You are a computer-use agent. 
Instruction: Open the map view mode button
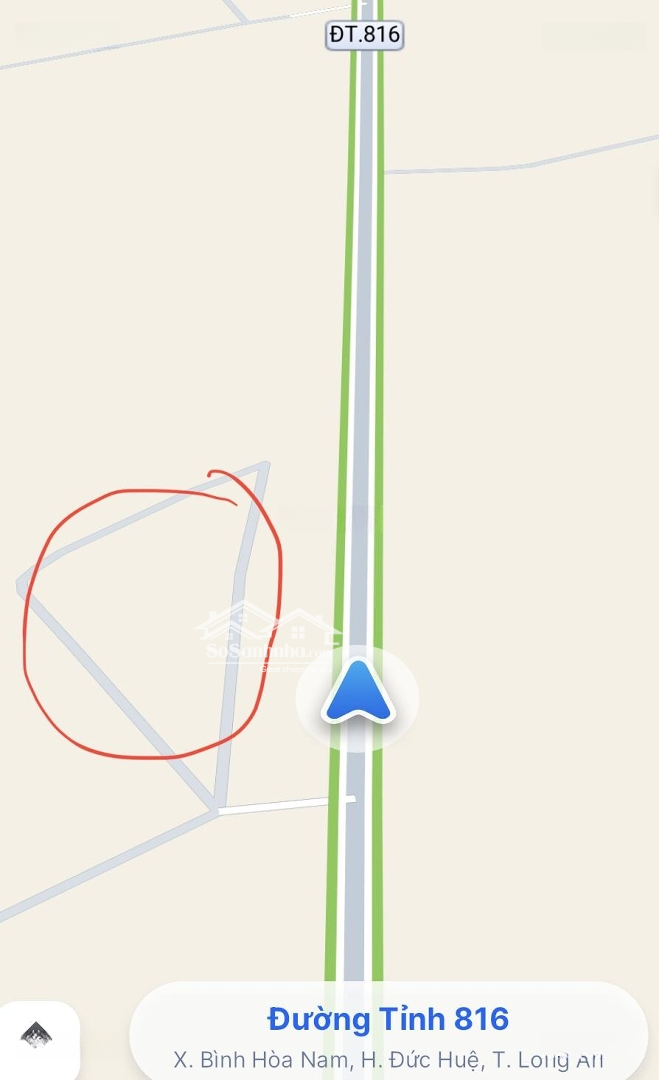coord(37,1037)
